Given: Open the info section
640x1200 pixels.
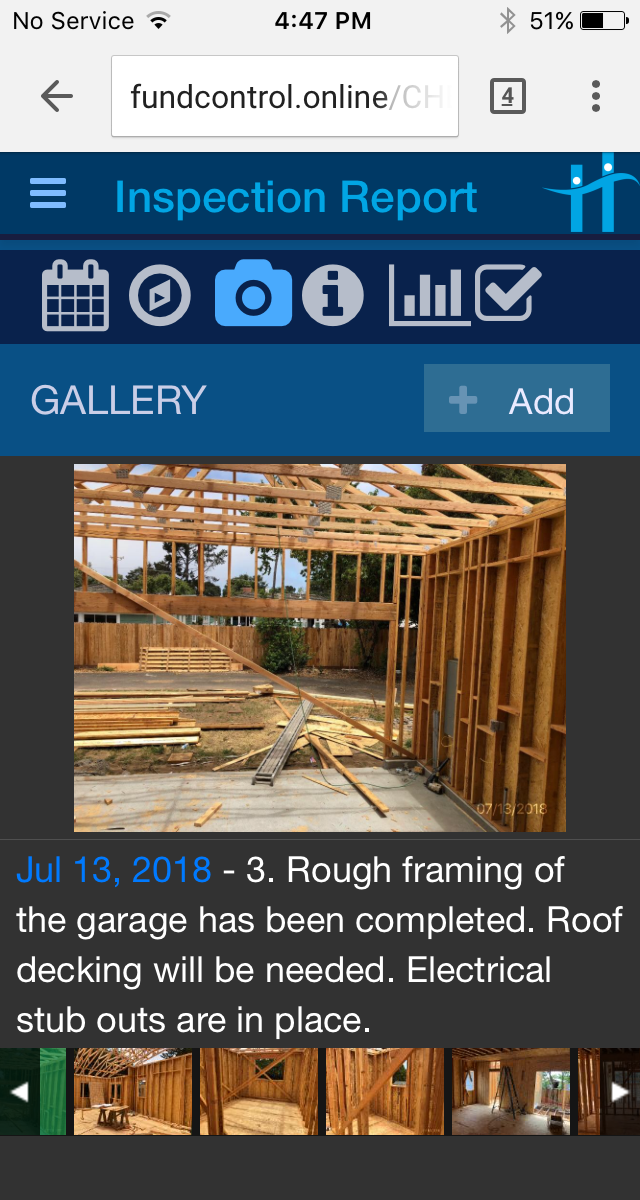Looking at the screenshot, I should coord(333,295).
